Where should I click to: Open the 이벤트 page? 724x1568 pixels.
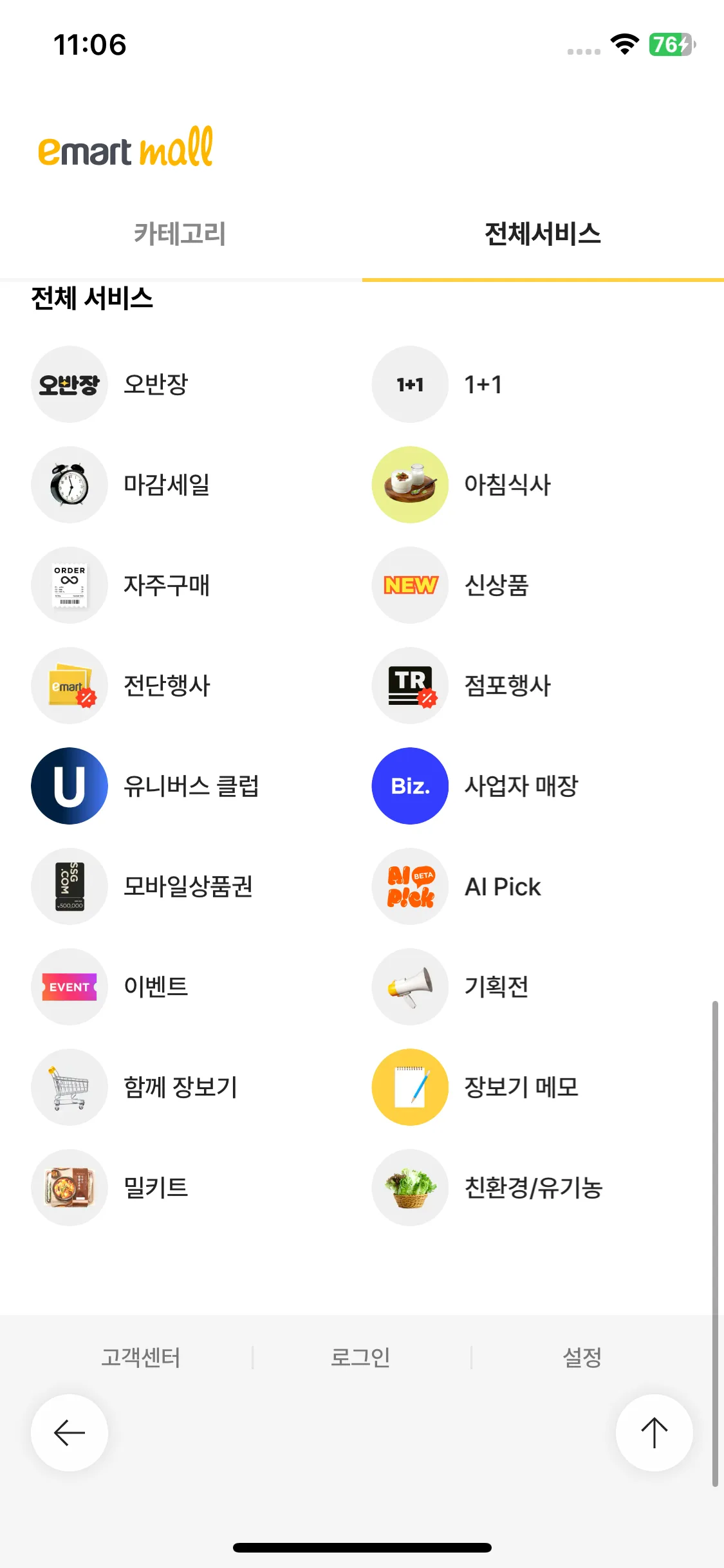point(109,987)
